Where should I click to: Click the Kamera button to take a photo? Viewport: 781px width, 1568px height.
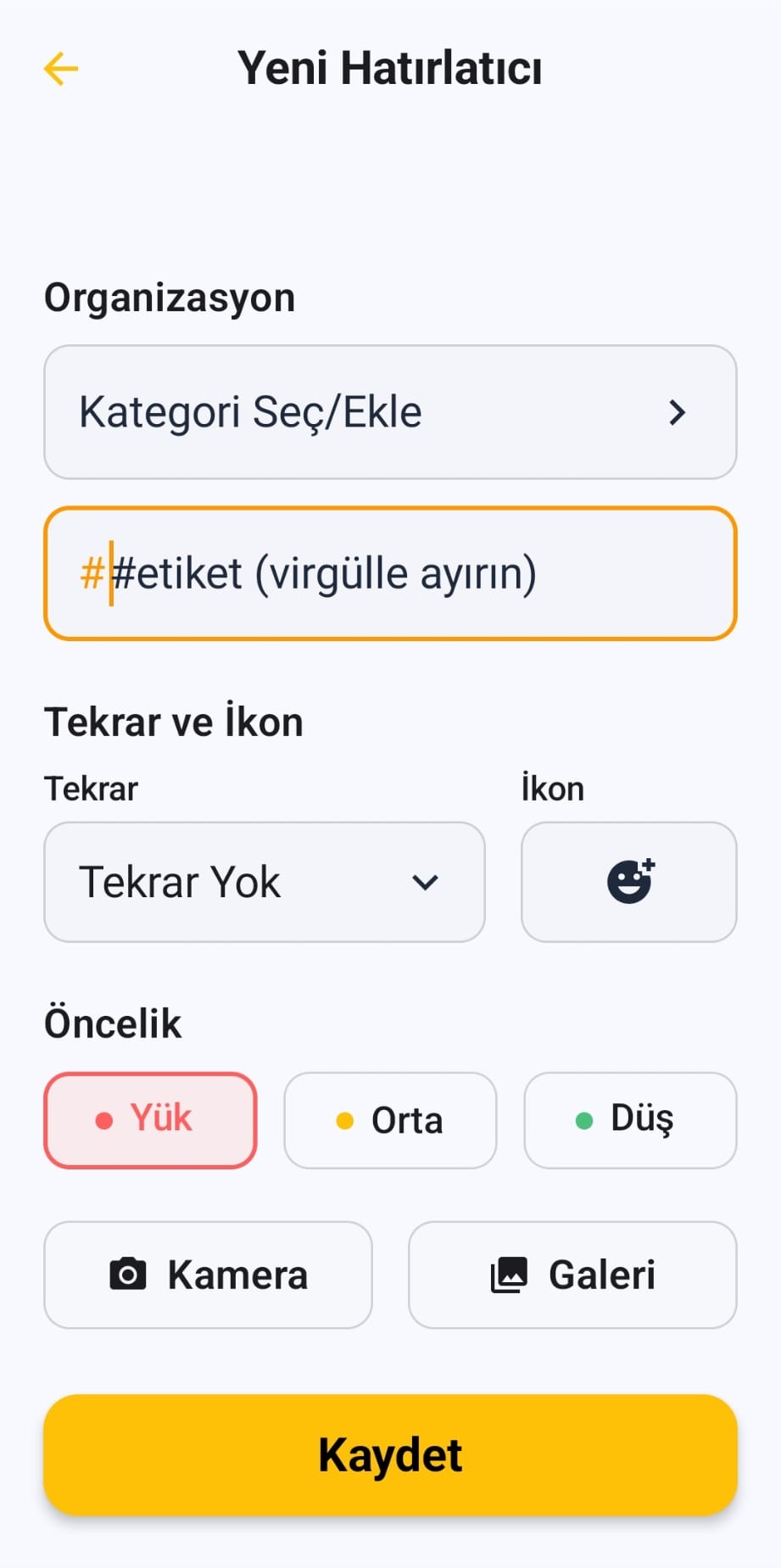(208, 1275)
